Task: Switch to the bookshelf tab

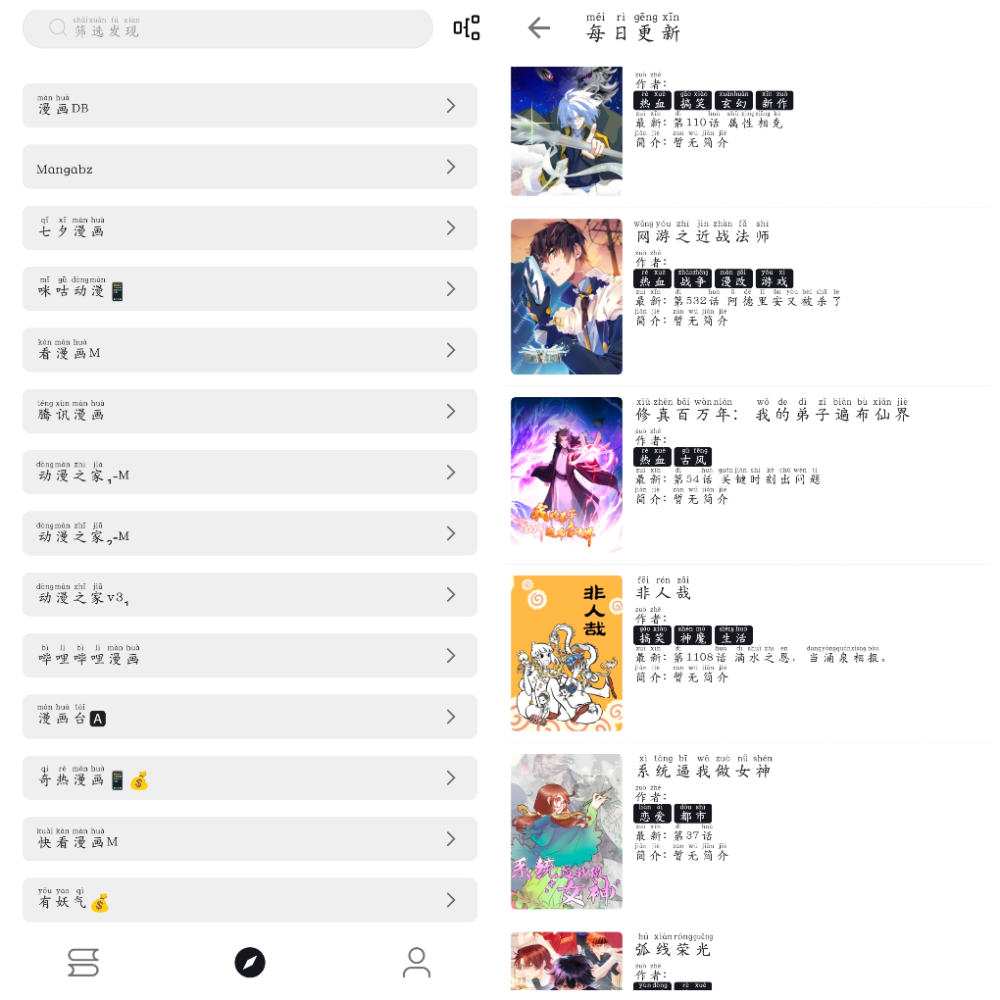Action: pyautogui.click(x=83, y=962)
